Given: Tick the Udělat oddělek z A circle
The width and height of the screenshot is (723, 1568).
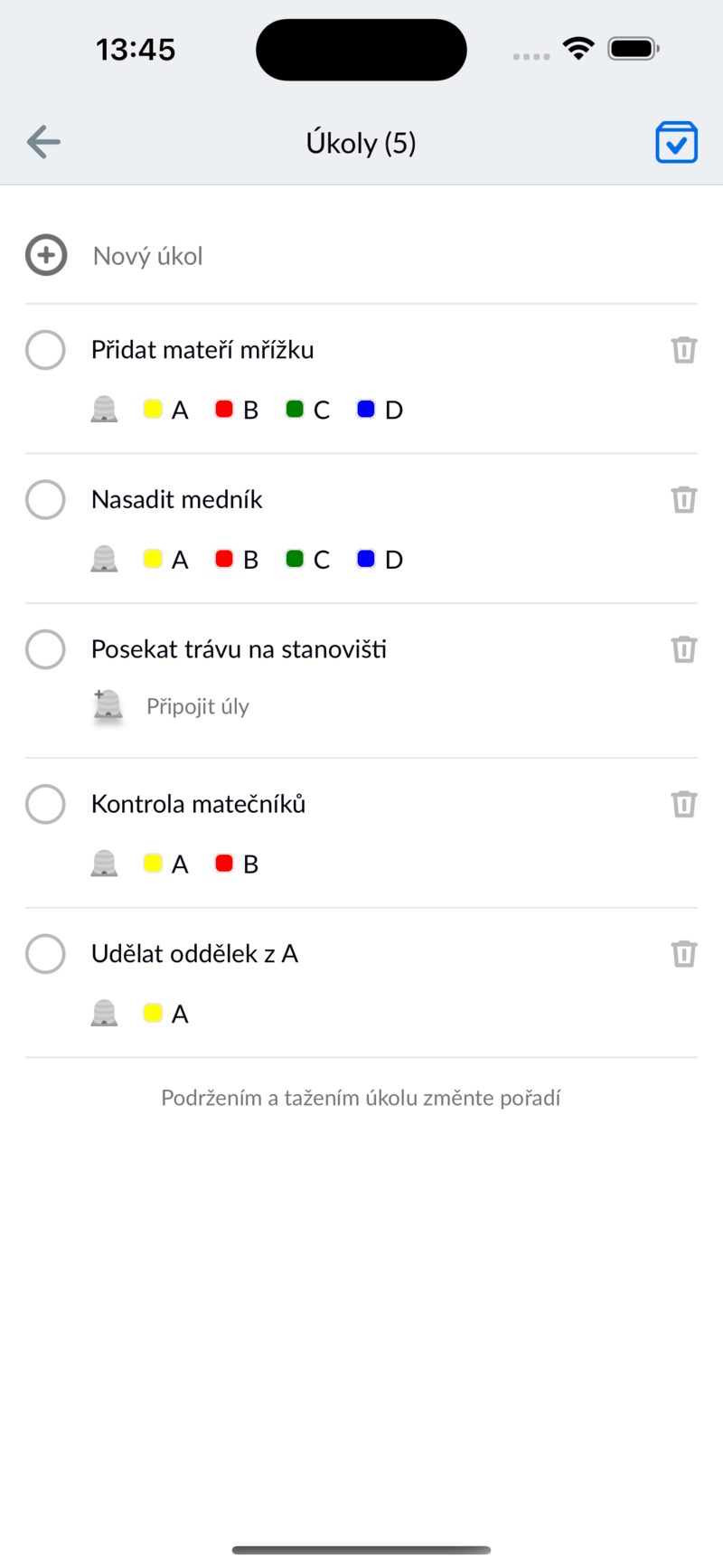Looking at the screenshot, I should pos(45,954).
